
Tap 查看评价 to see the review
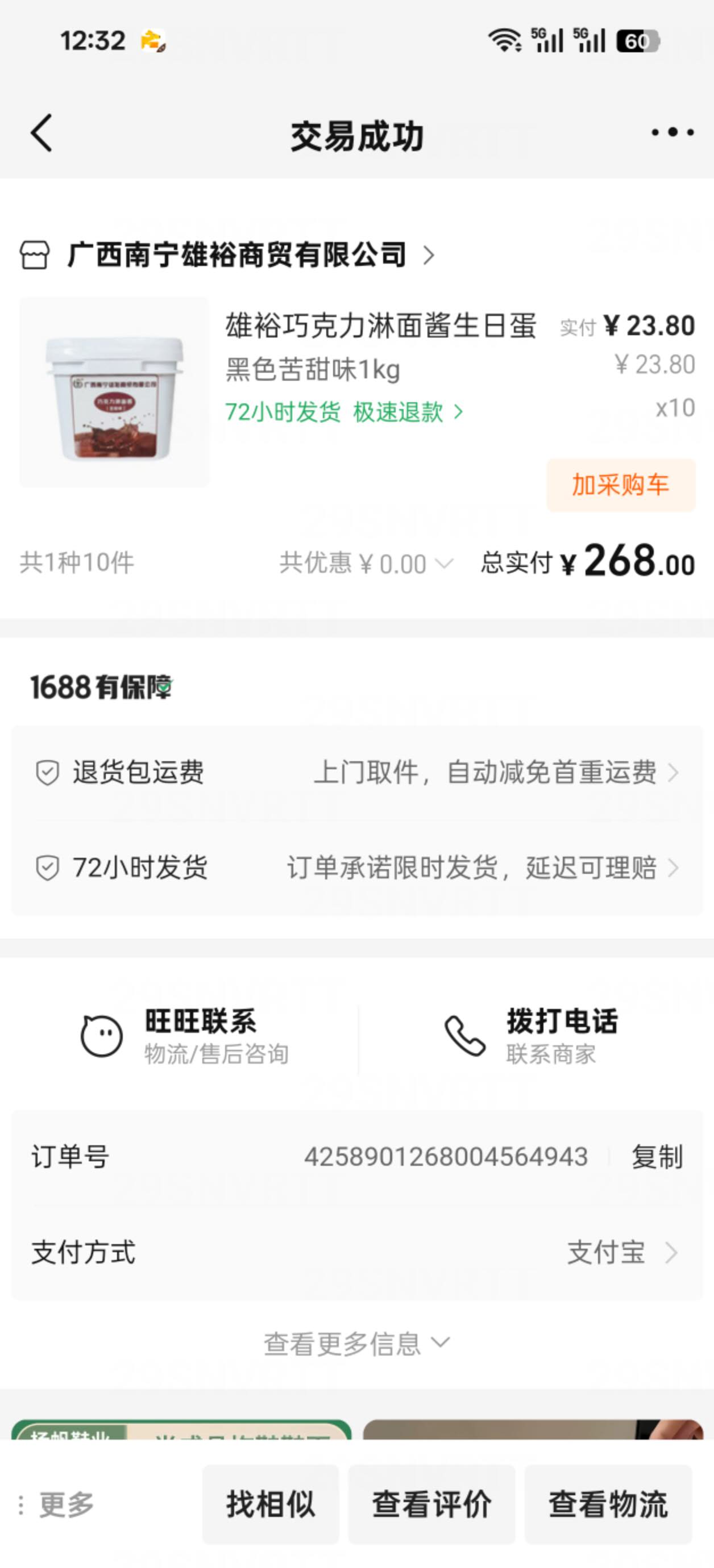pyautogui.click(x=431, y=1505)
